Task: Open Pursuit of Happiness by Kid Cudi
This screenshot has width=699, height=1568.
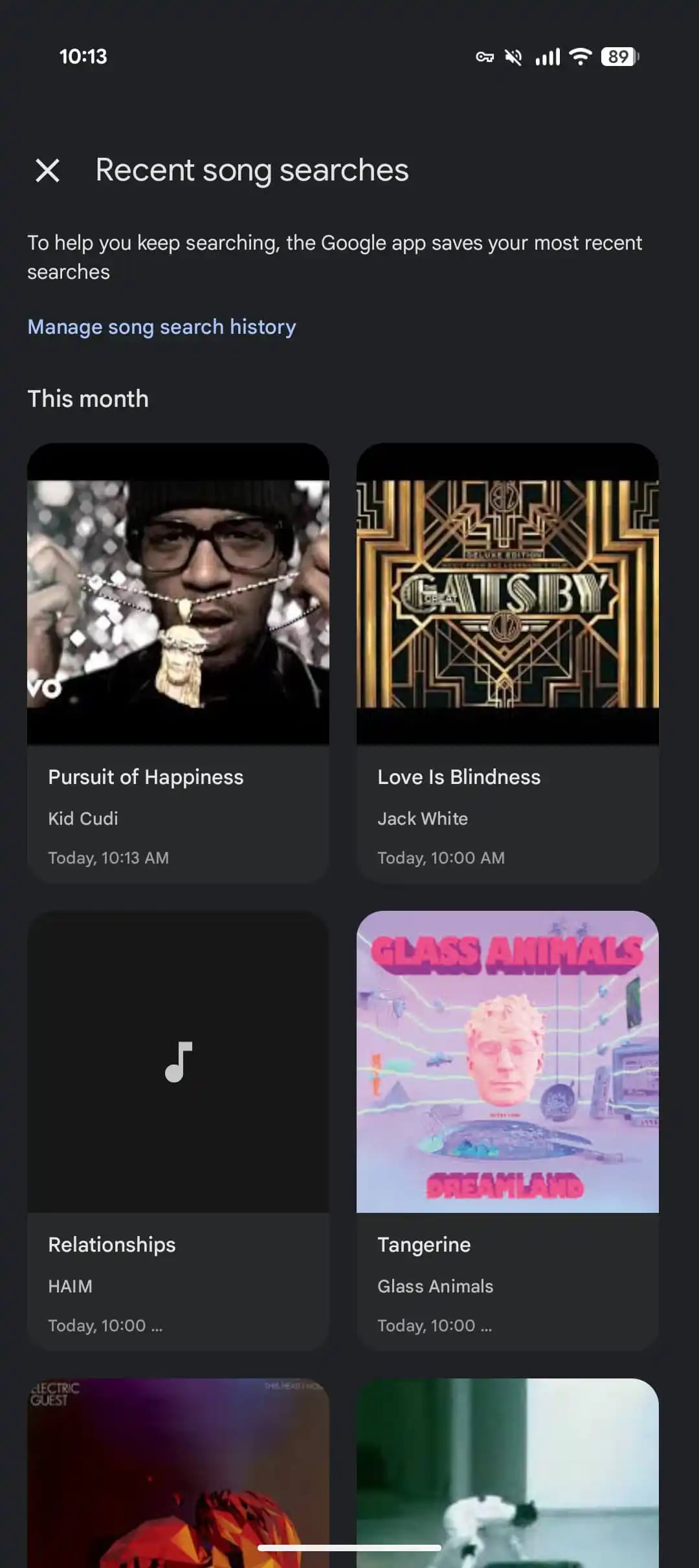Action: click(x=178, y=662)
